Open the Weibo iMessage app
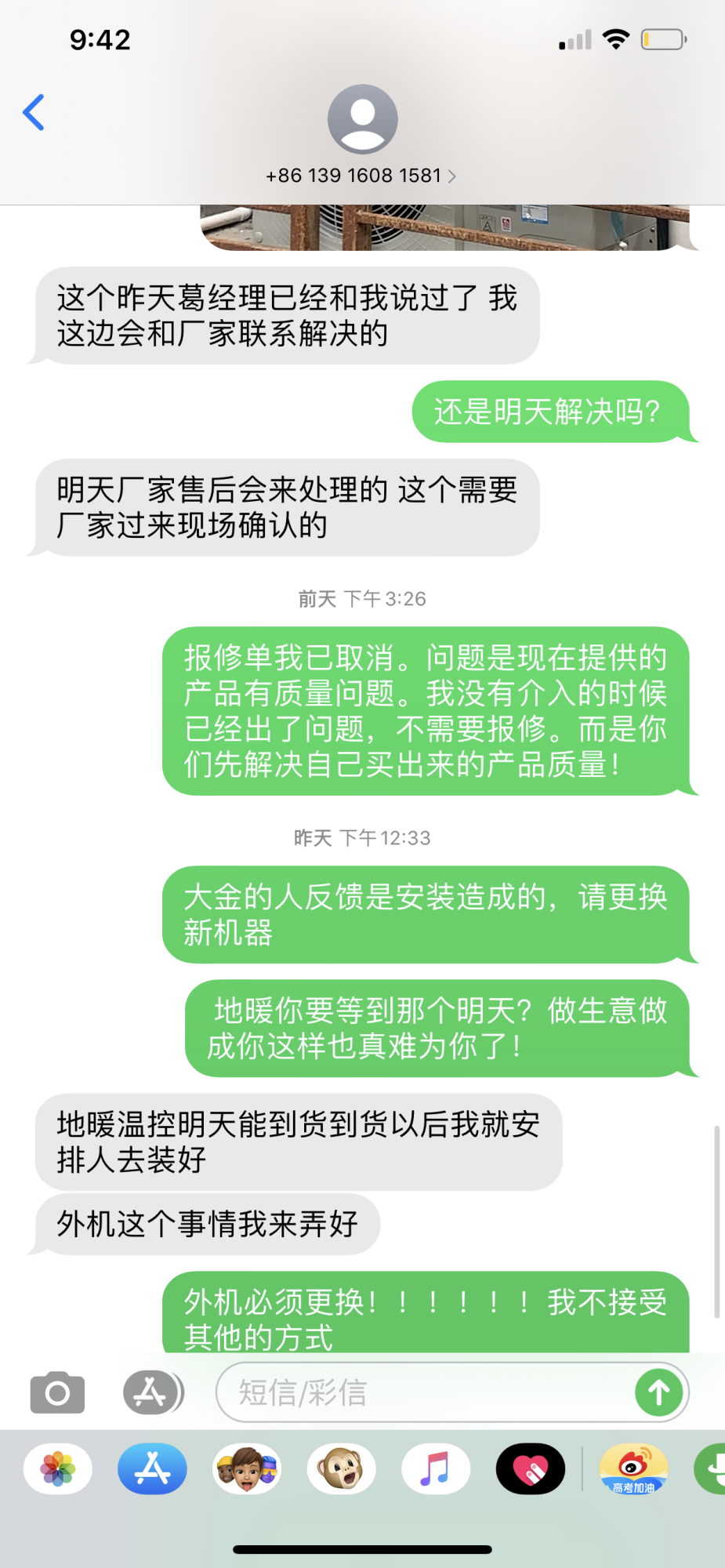 (633, 1468)
